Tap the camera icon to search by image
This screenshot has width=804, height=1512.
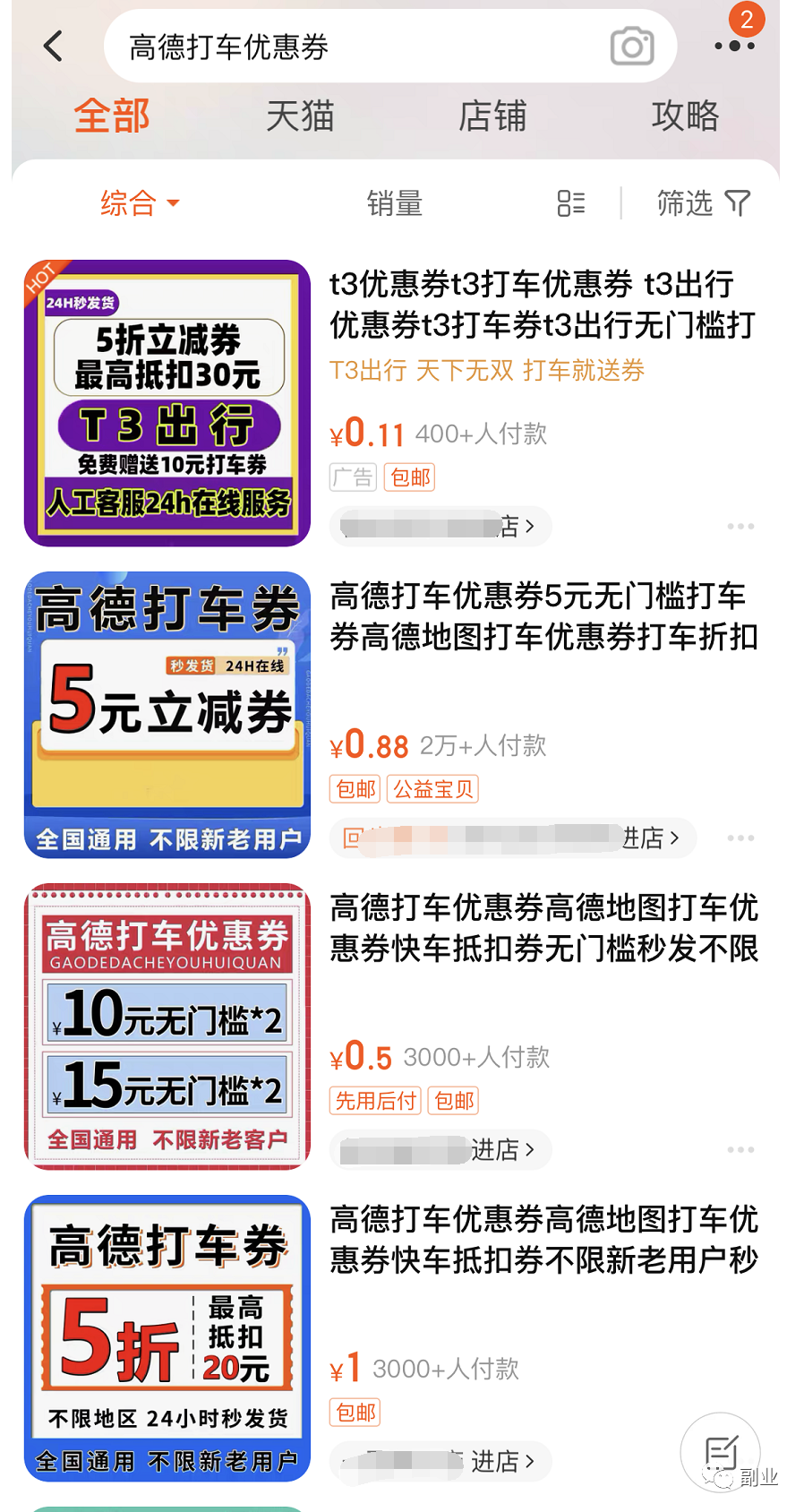tap(631, 47)
